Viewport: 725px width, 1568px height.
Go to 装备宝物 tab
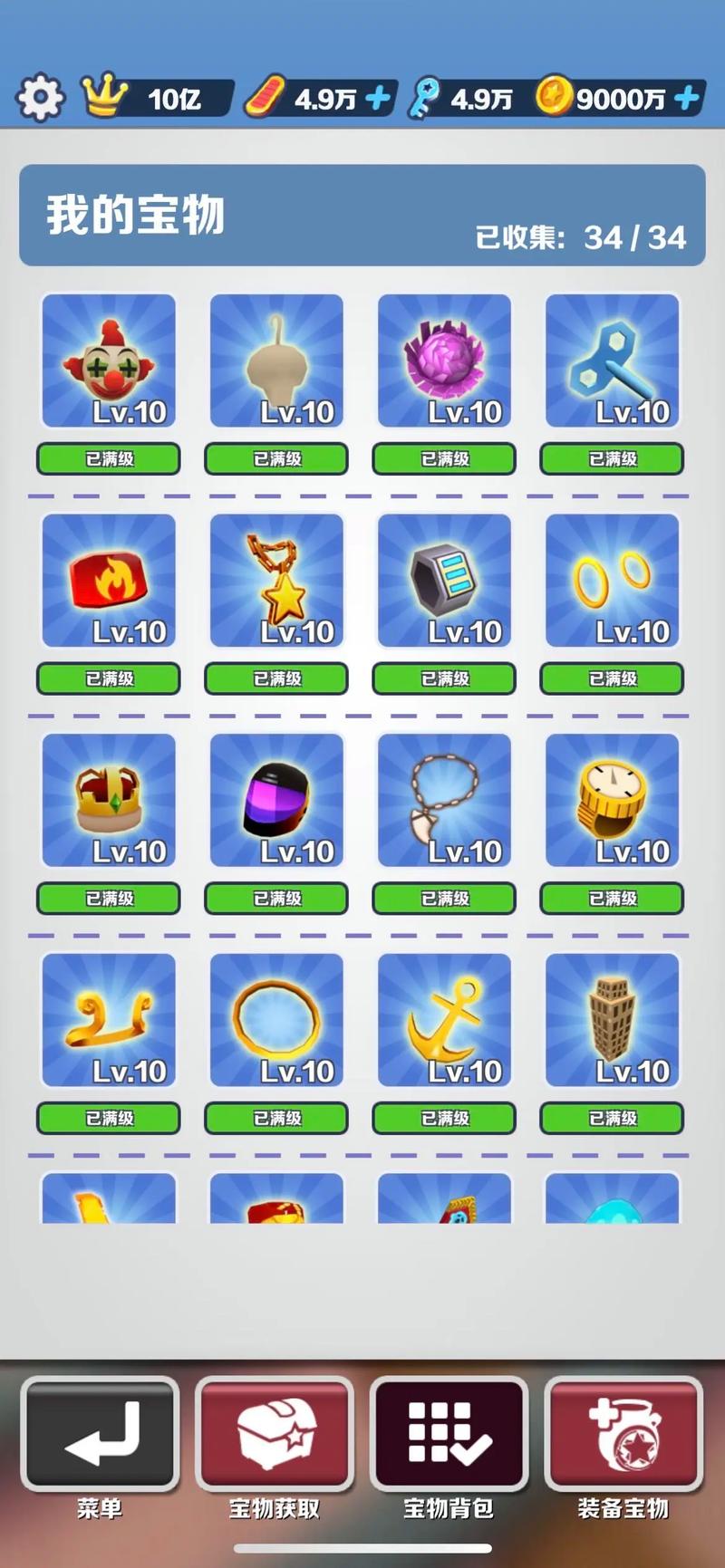click(x=623, y=1434)
